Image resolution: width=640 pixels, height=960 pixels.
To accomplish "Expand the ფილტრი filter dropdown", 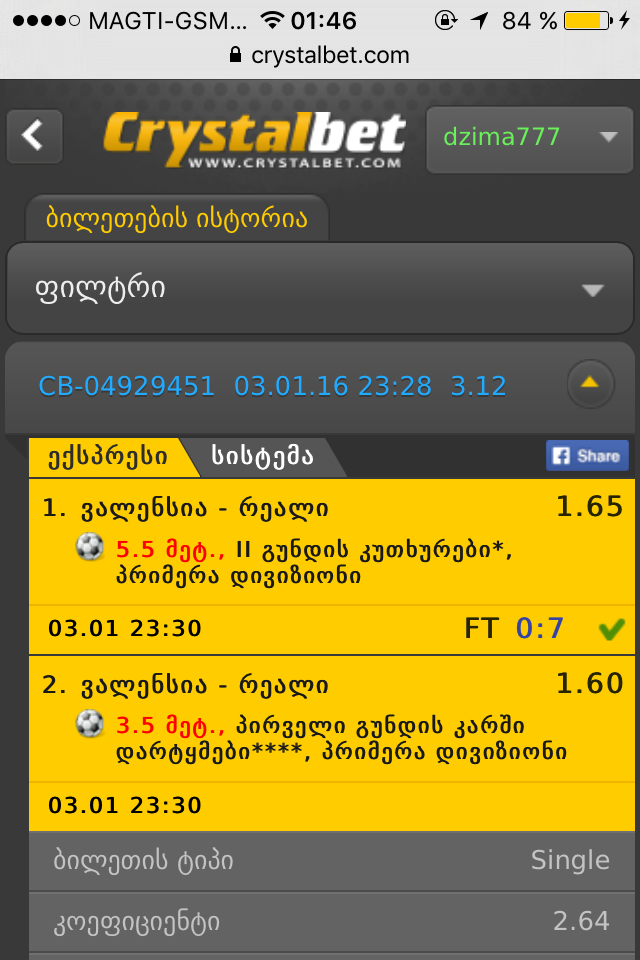I will [320, 290].
